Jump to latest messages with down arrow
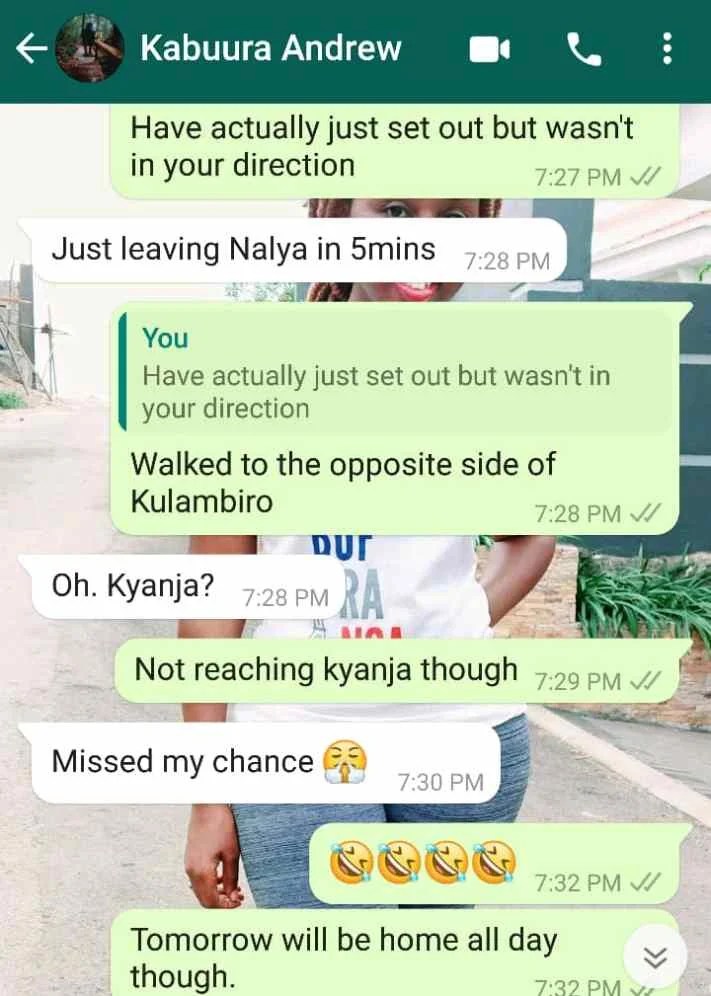This screenshot has width=711, height=996. tap(655, 957)
